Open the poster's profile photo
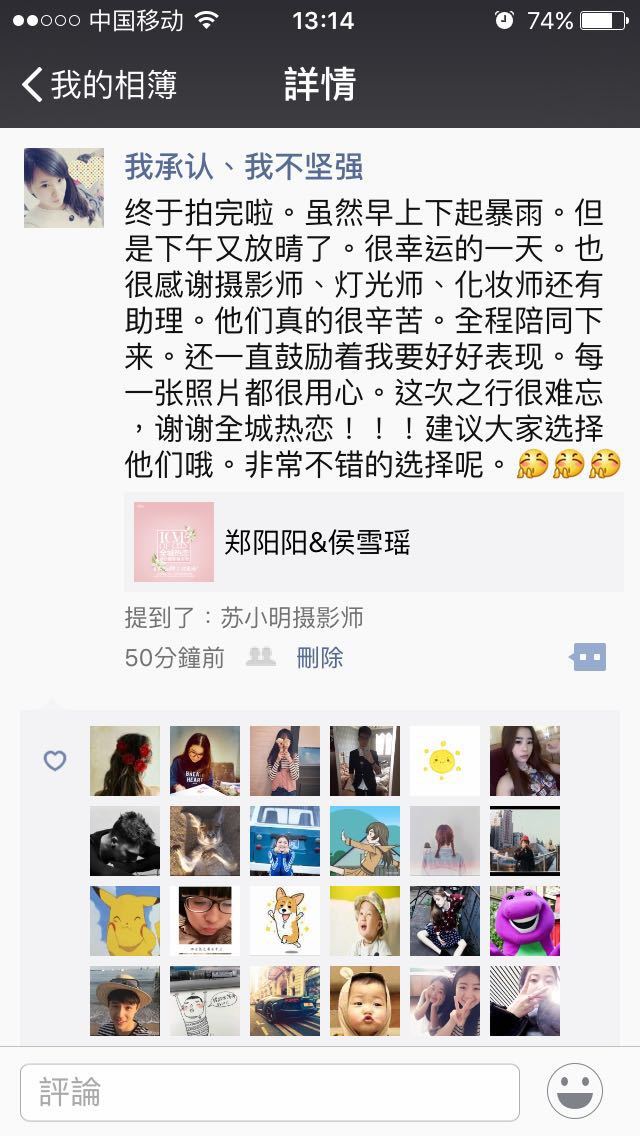Image resolution: width=640 pixels, height=1136 pixels. point(64,188)
